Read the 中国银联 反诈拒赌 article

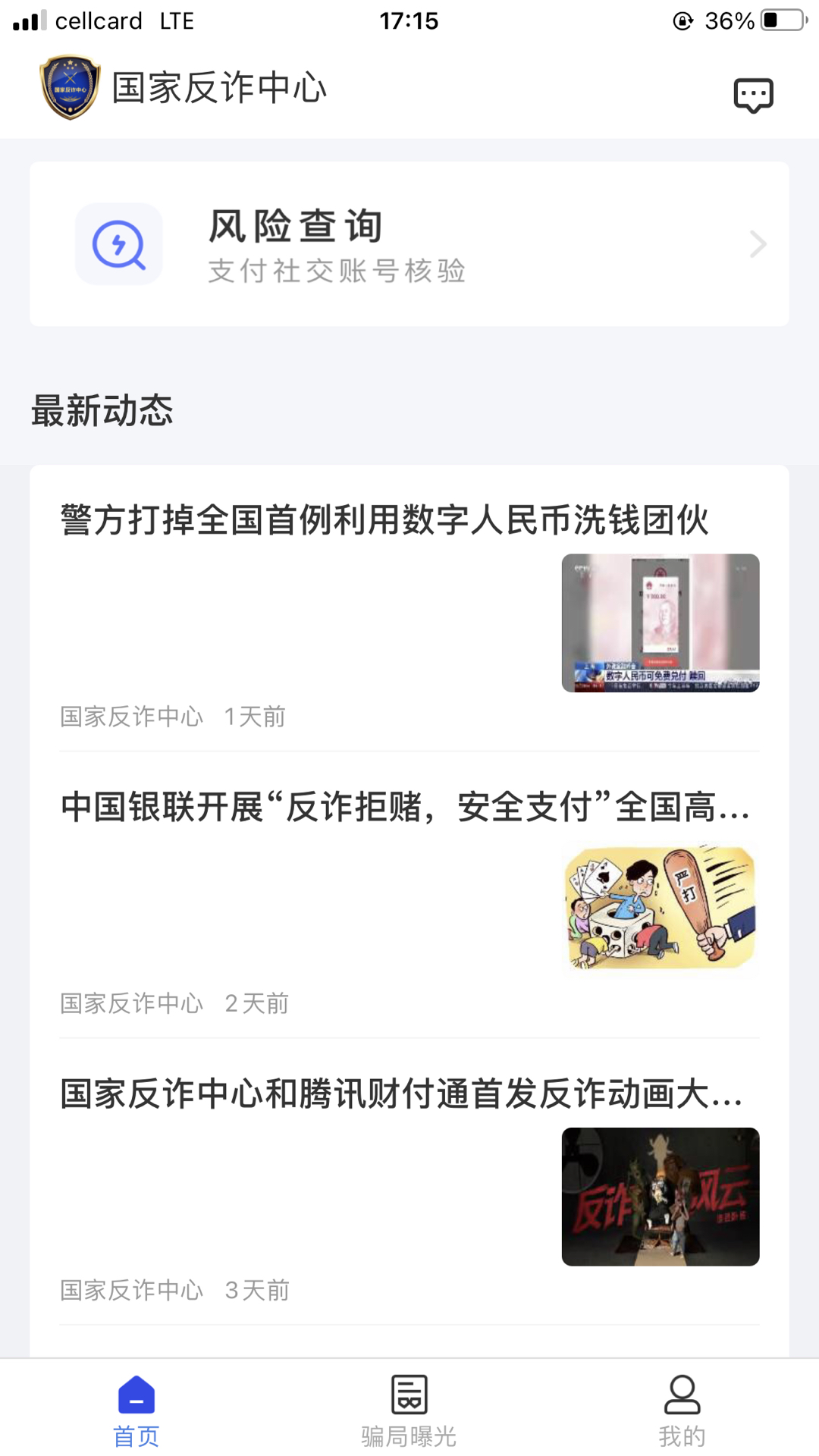pos(409,896)
